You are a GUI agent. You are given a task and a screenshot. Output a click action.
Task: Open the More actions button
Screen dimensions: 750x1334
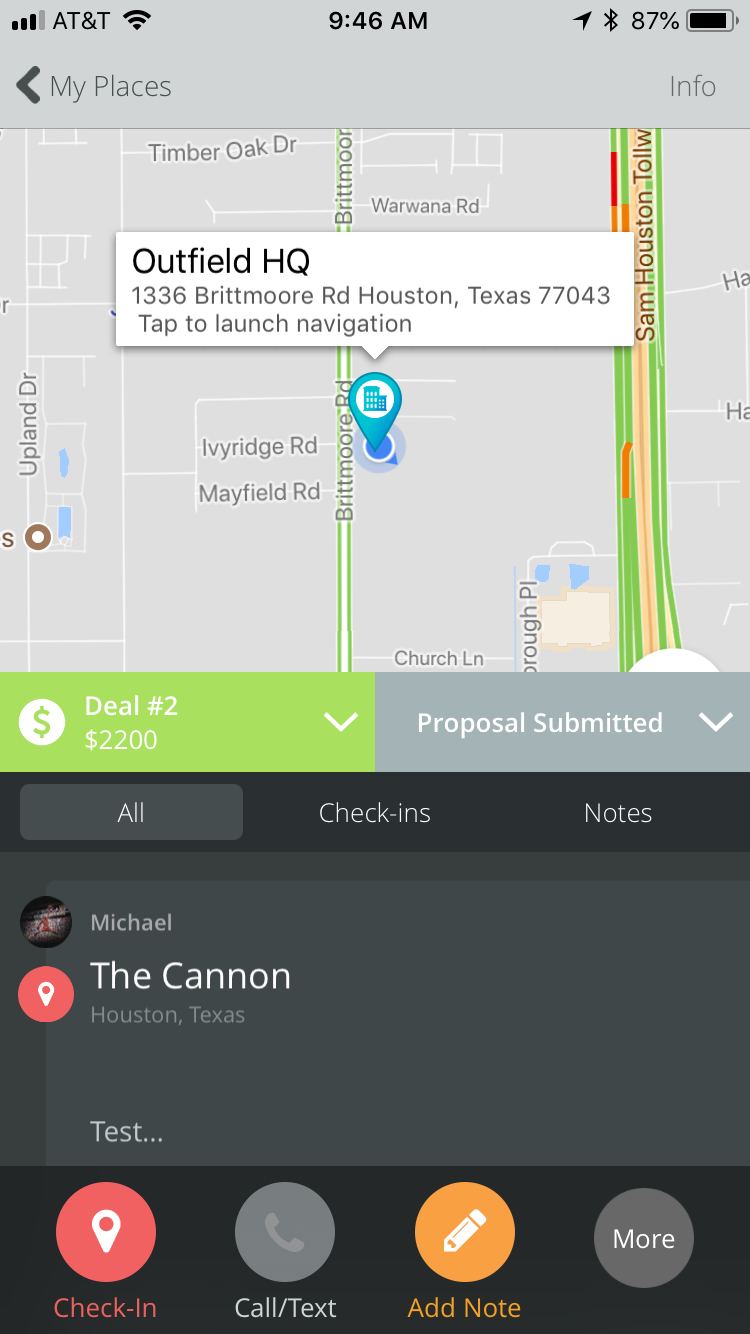tap(644, 1238)
